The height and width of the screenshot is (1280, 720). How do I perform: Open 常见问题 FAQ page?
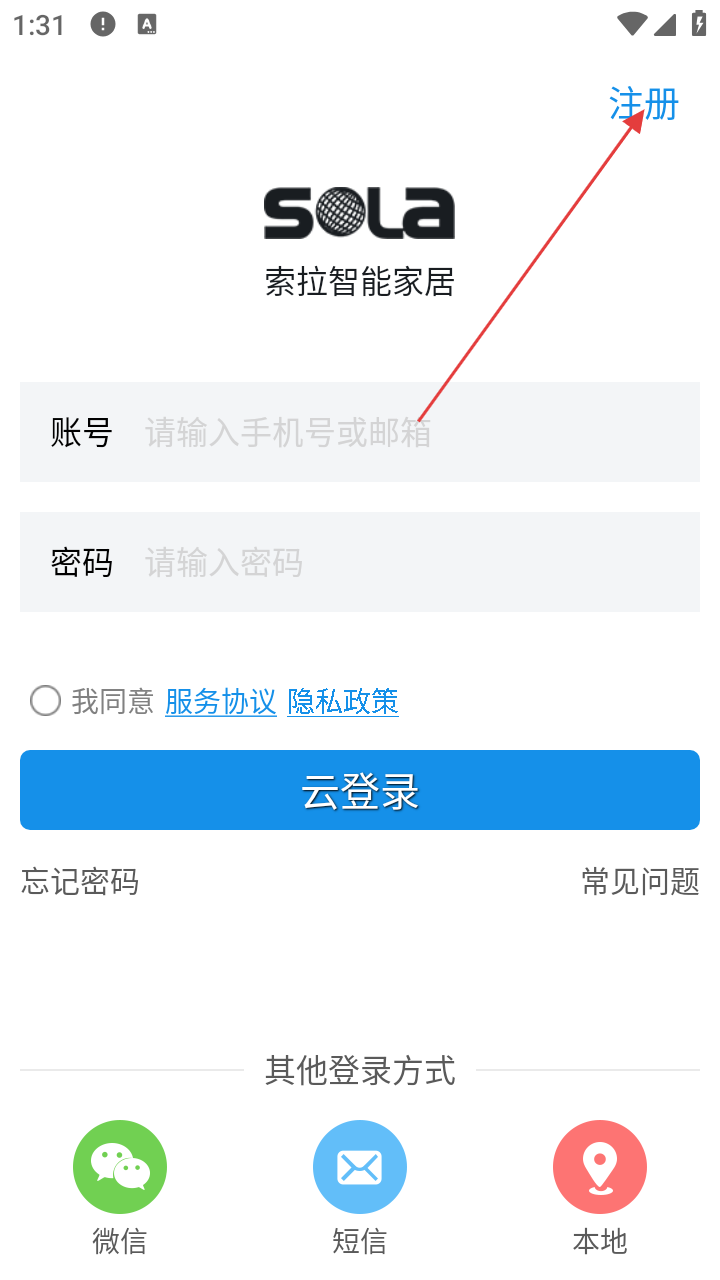(640, 881)
